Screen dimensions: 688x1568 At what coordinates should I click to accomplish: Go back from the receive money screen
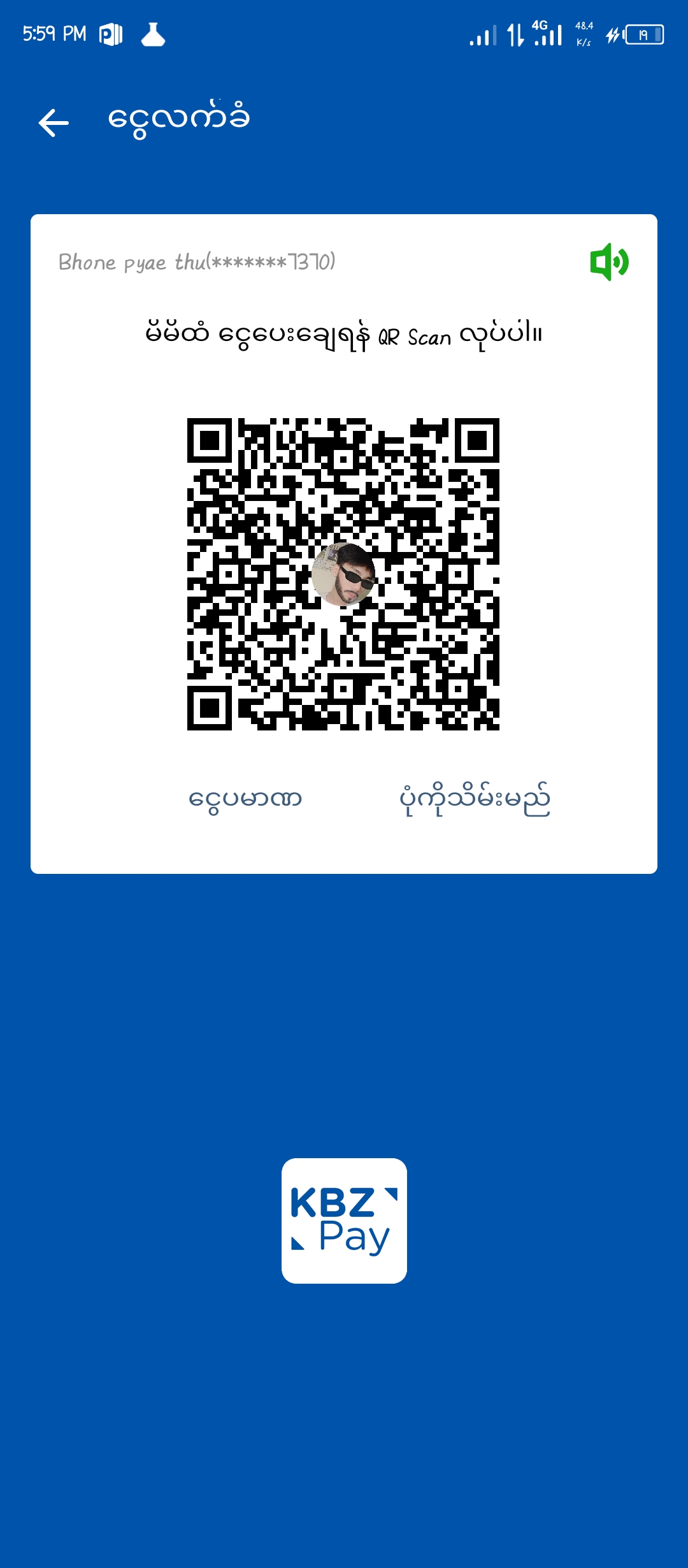tap(54, 122)
